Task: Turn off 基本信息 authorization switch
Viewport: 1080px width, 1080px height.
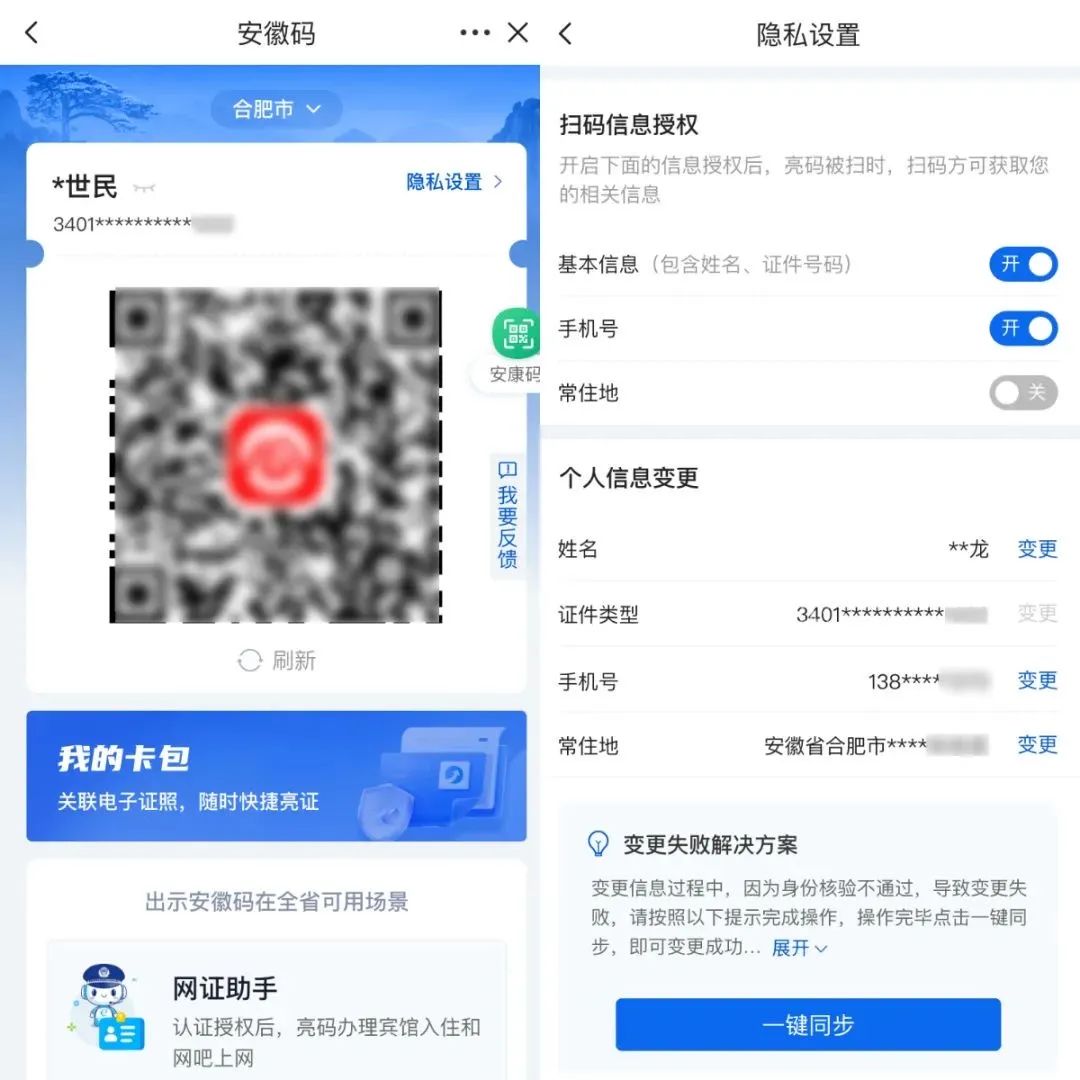Action: (x=1023, y=264)
